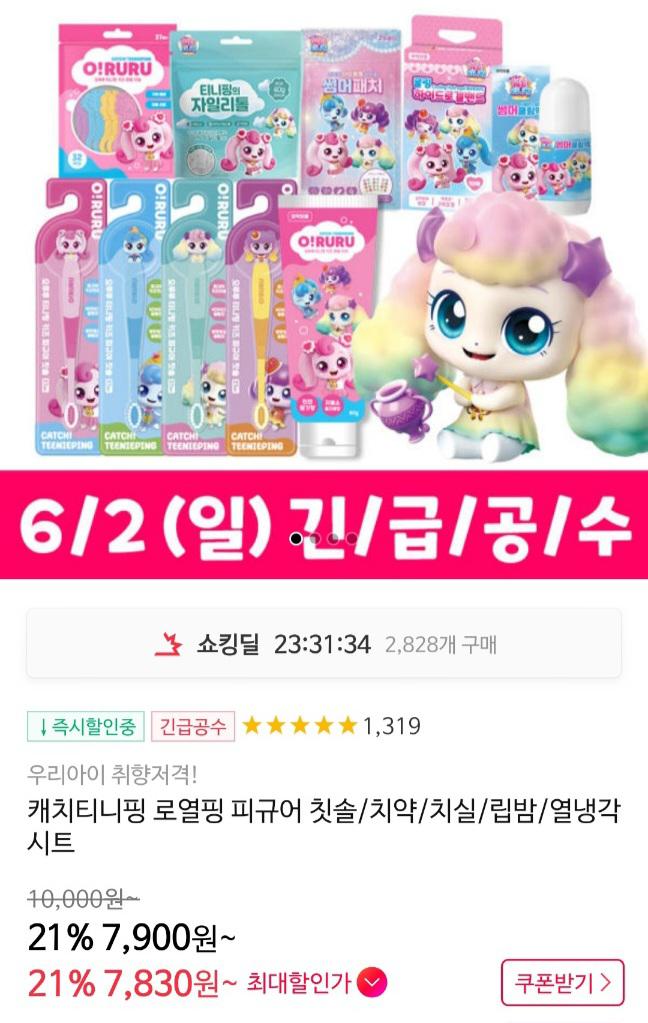
Task: View the 1,319 star rating reviews
Action: pos(331,726)
